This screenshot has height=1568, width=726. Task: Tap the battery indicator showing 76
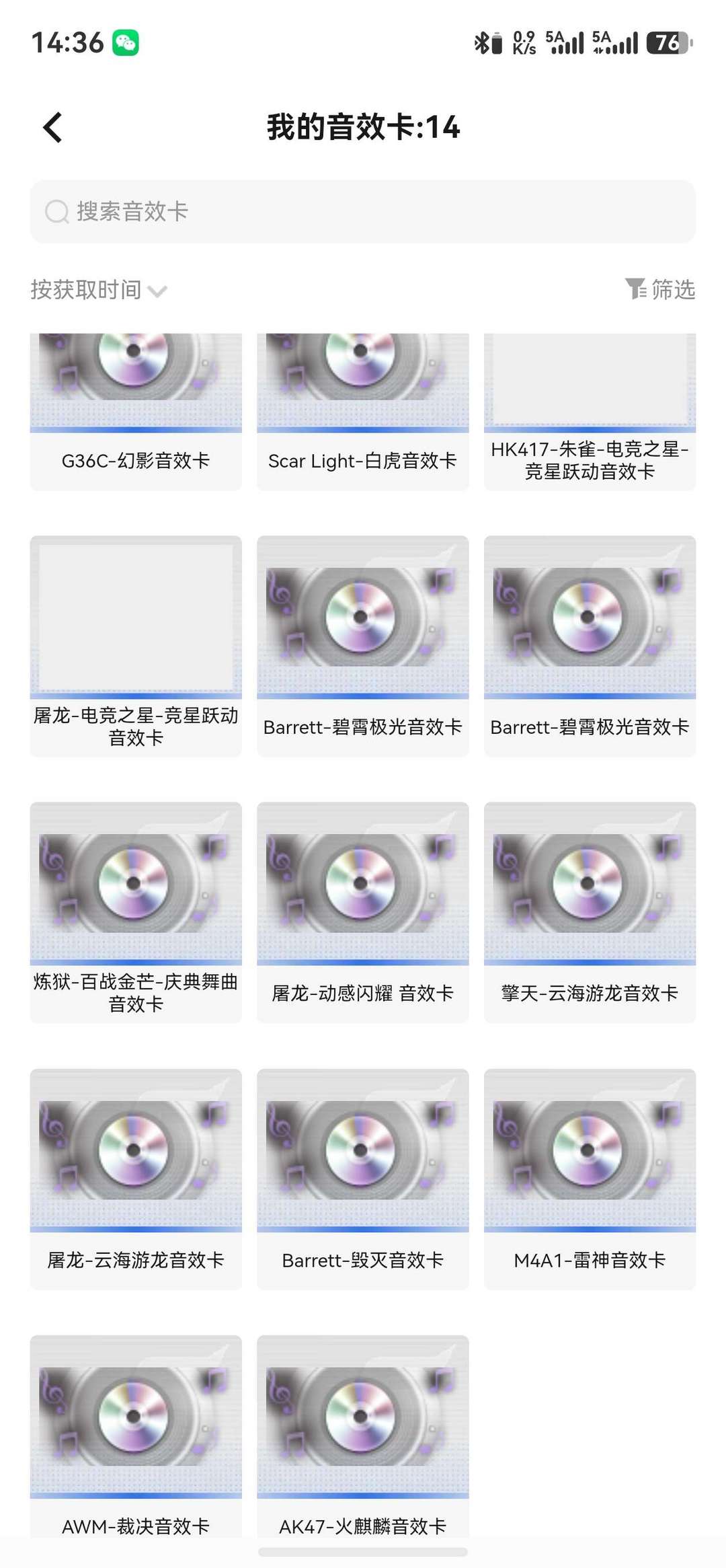(x=668, y=42)
